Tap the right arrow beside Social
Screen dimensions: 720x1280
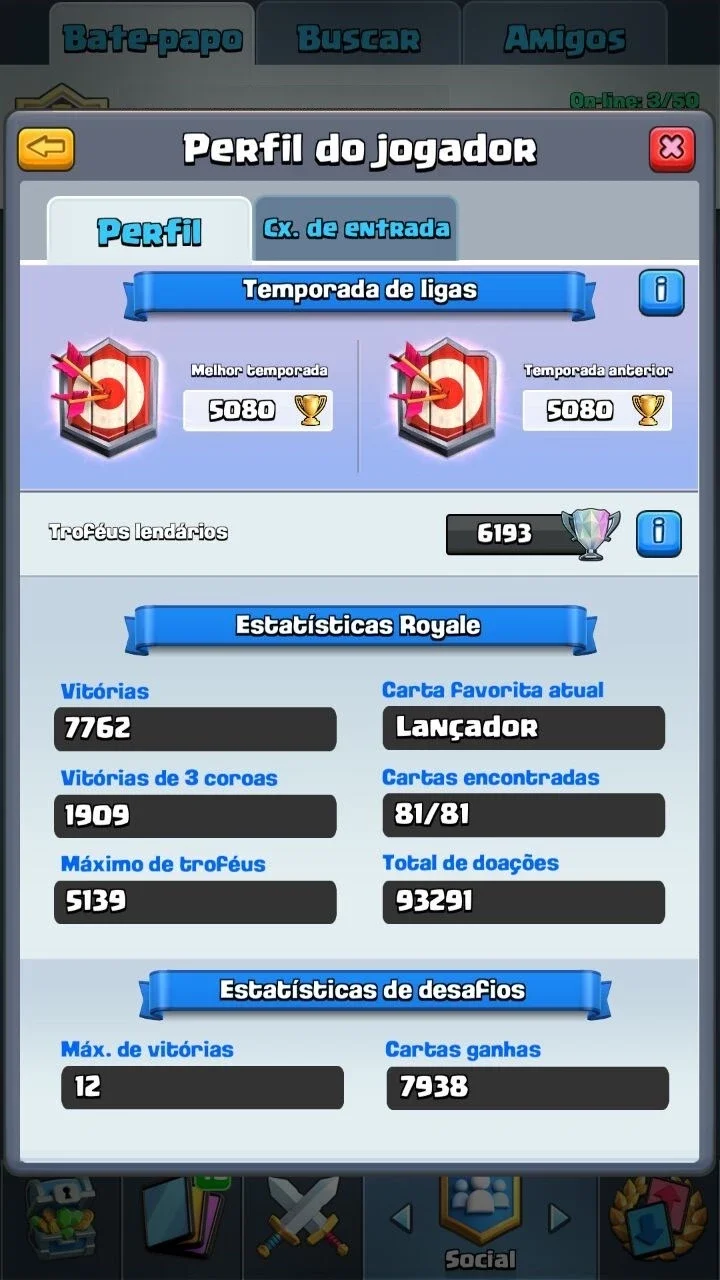click(x=560, y=1217)
